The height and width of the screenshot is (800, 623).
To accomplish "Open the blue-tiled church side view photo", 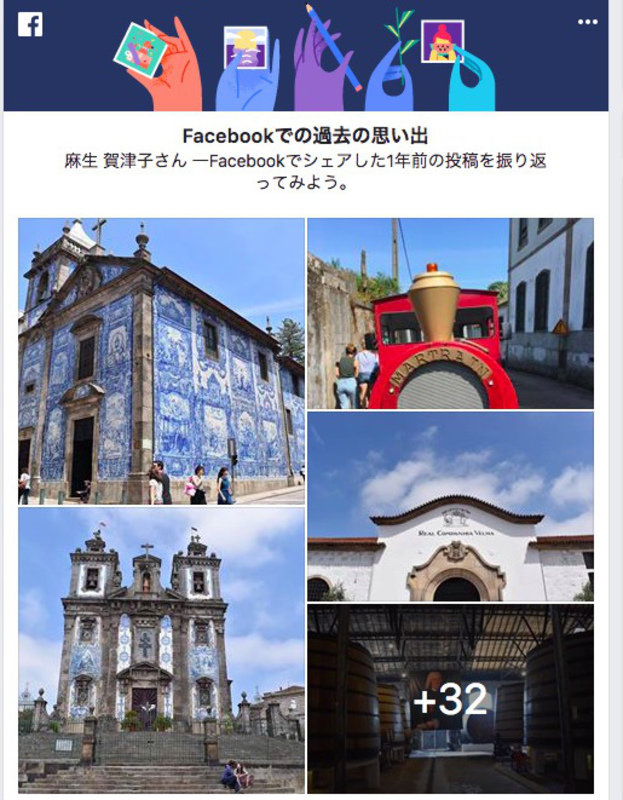I will point(161,361).
